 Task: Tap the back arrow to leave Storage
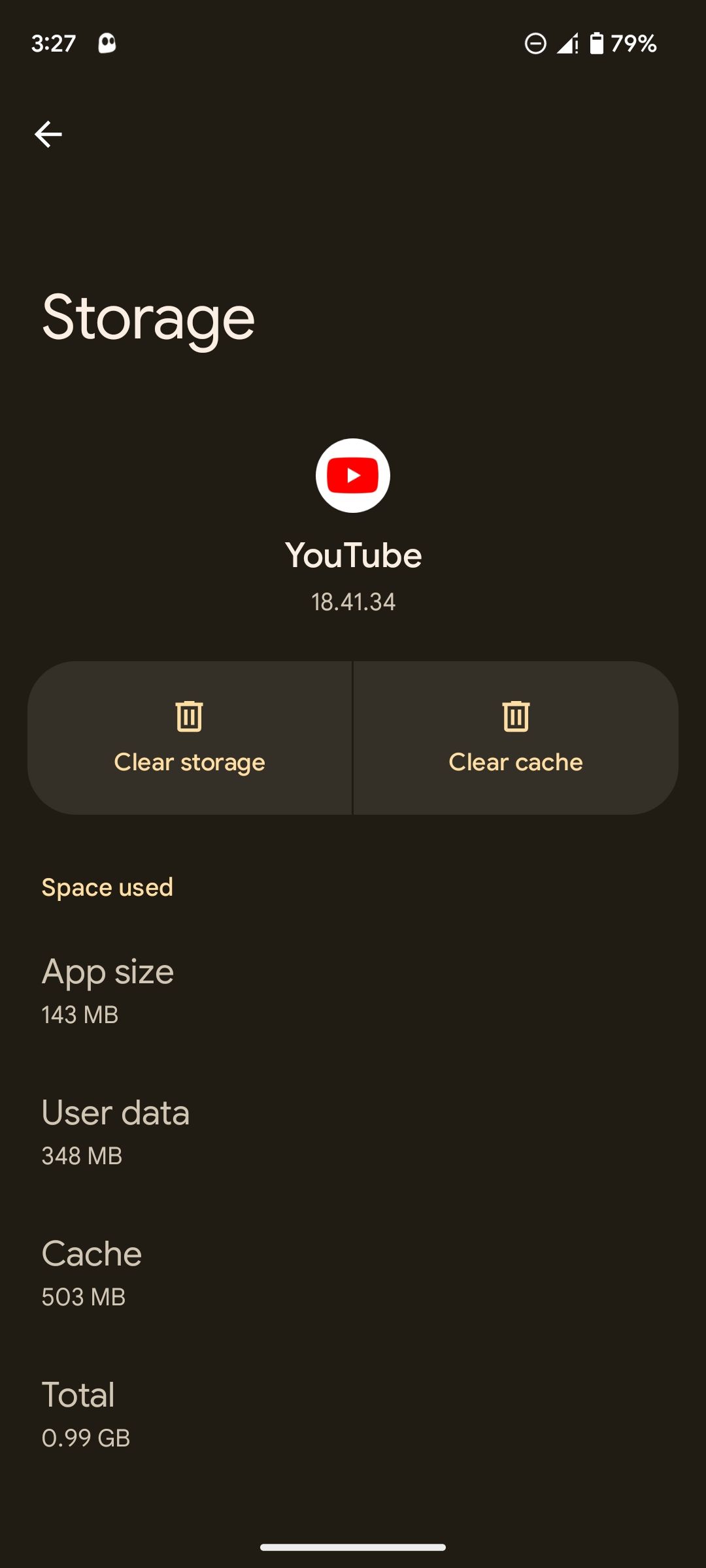pyautogui.click(x=48, y=134)
